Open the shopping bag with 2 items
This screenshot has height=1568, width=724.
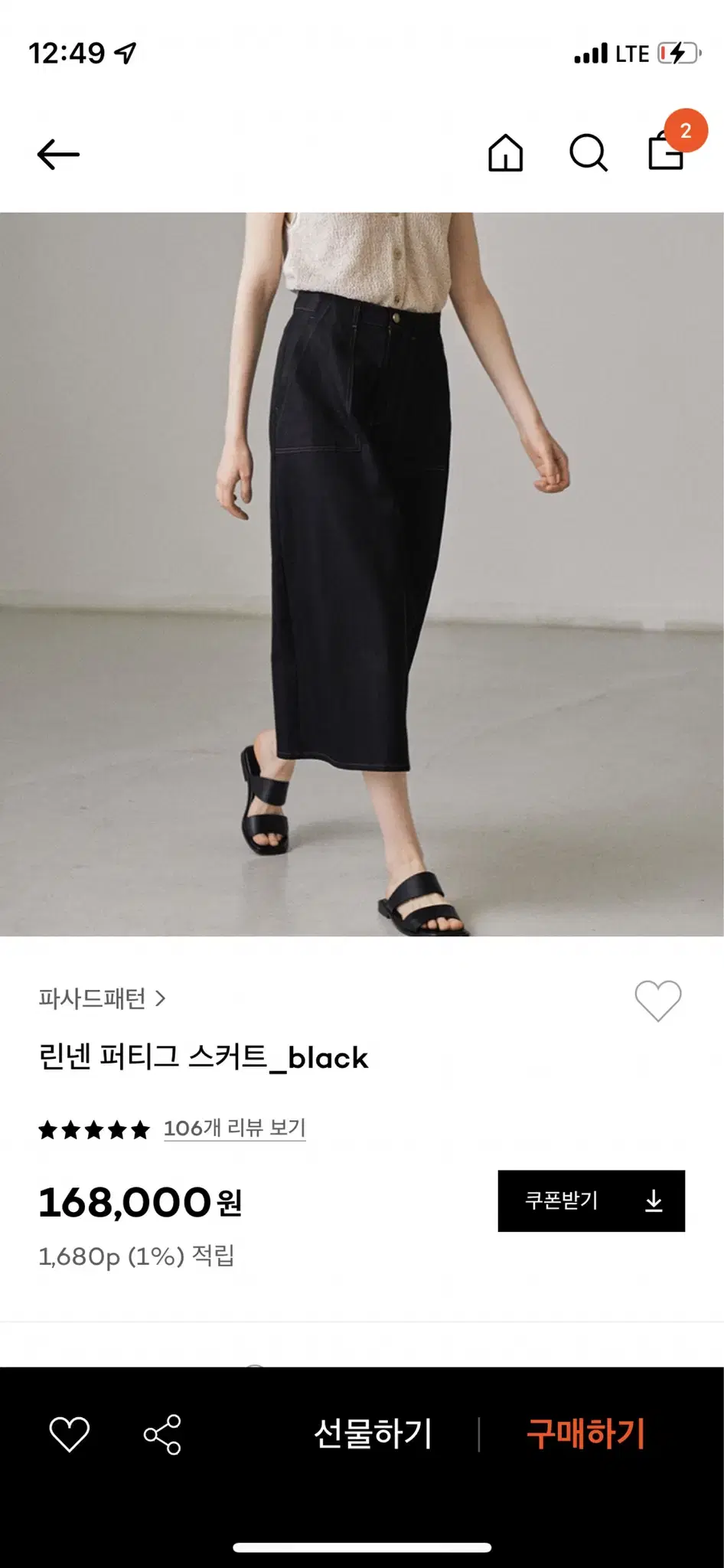(665, 155)
